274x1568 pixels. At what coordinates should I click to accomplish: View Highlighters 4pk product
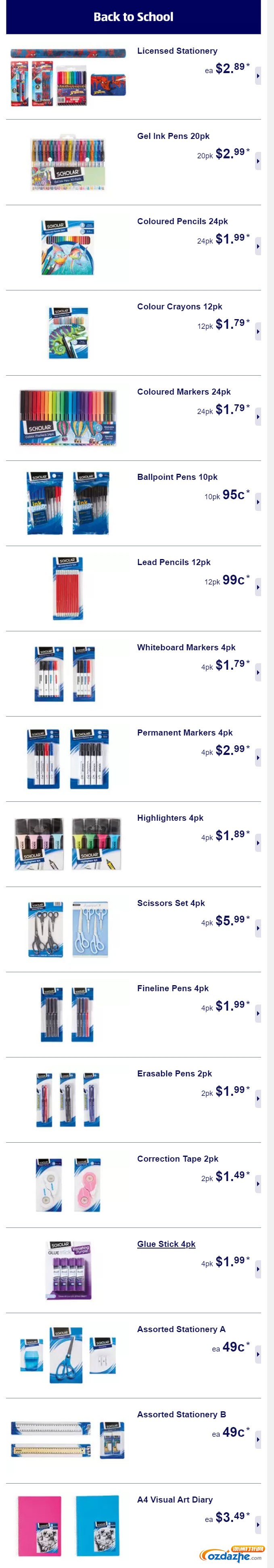[170, 818]
